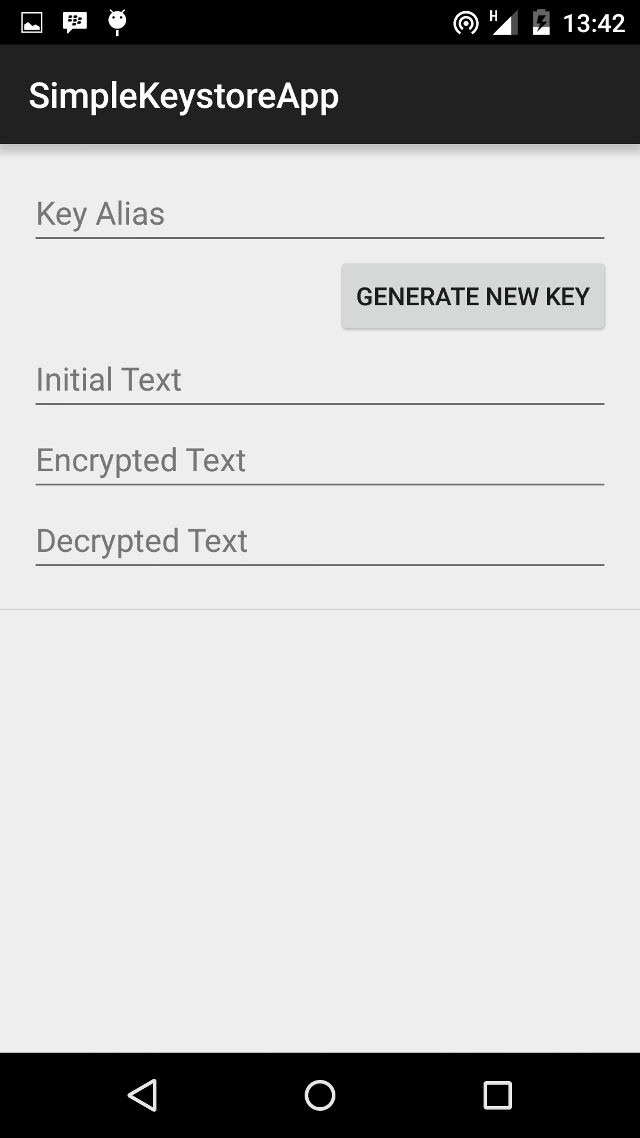The image size is (640, 1138).
Task: Tap the Key Alias text field
Action: 319,214
